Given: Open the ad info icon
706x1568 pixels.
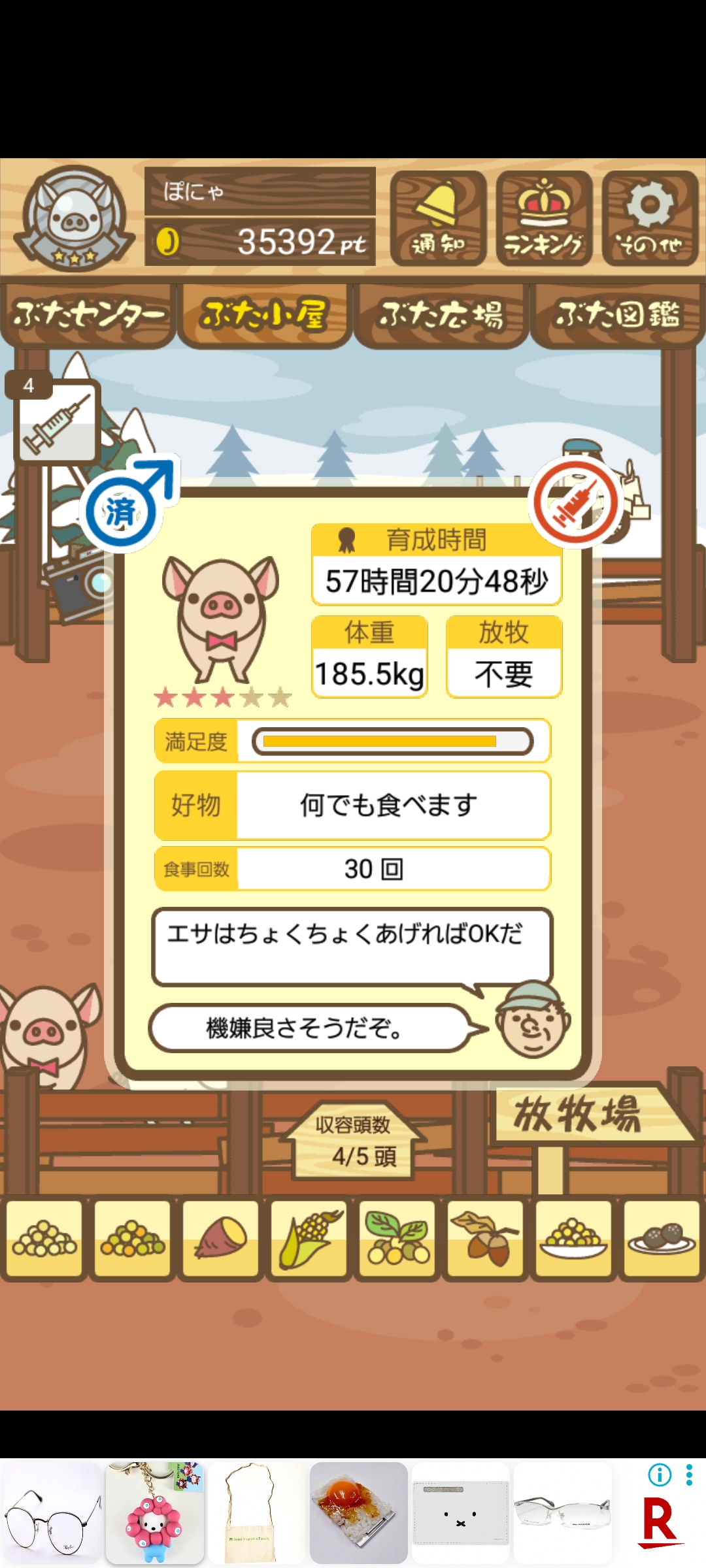Looking at the screenshot, I should [x=660, y=1475].
